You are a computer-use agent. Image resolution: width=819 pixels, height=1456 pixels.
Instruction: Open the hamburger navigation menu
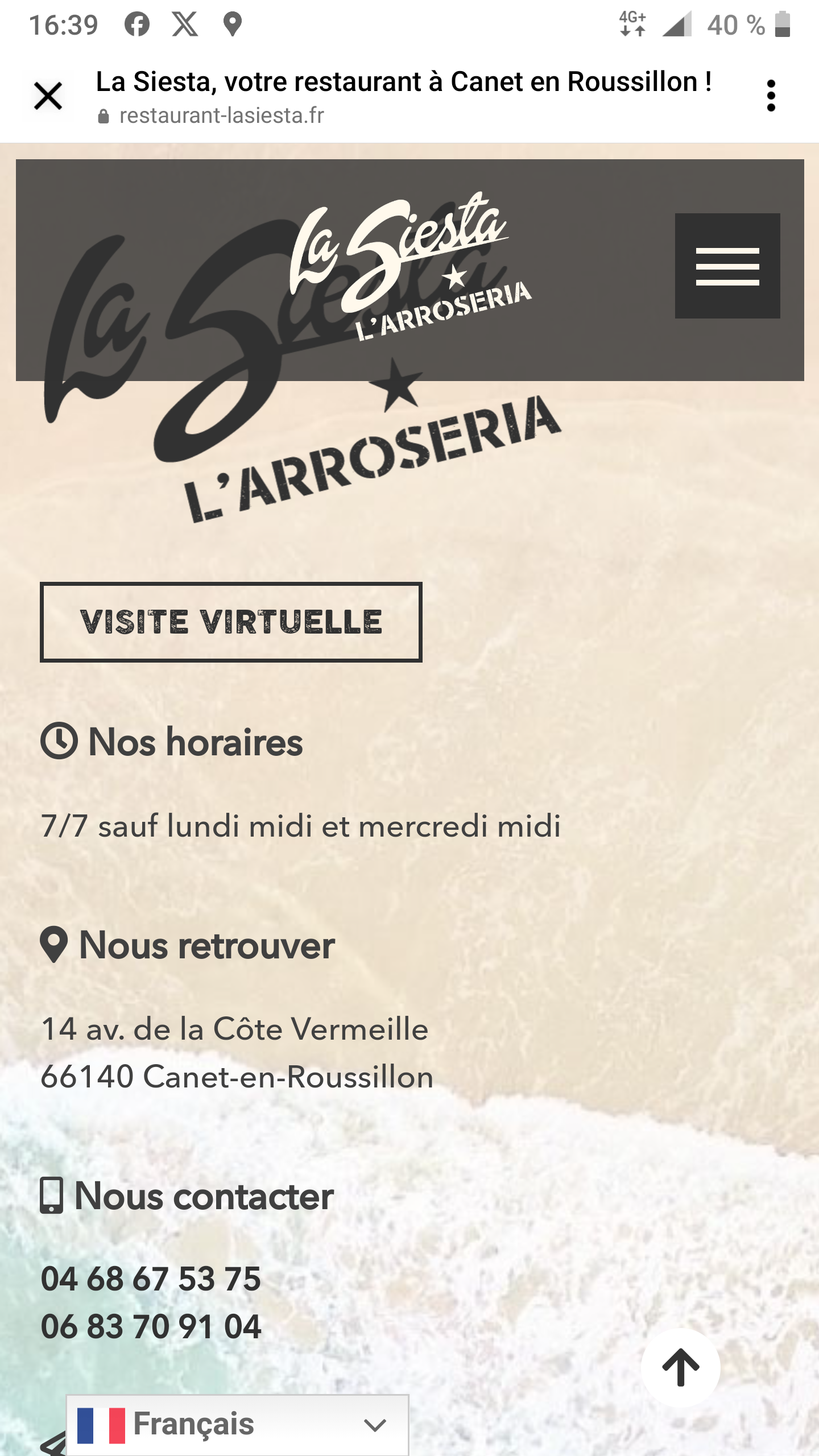click(x=727, y=266)
